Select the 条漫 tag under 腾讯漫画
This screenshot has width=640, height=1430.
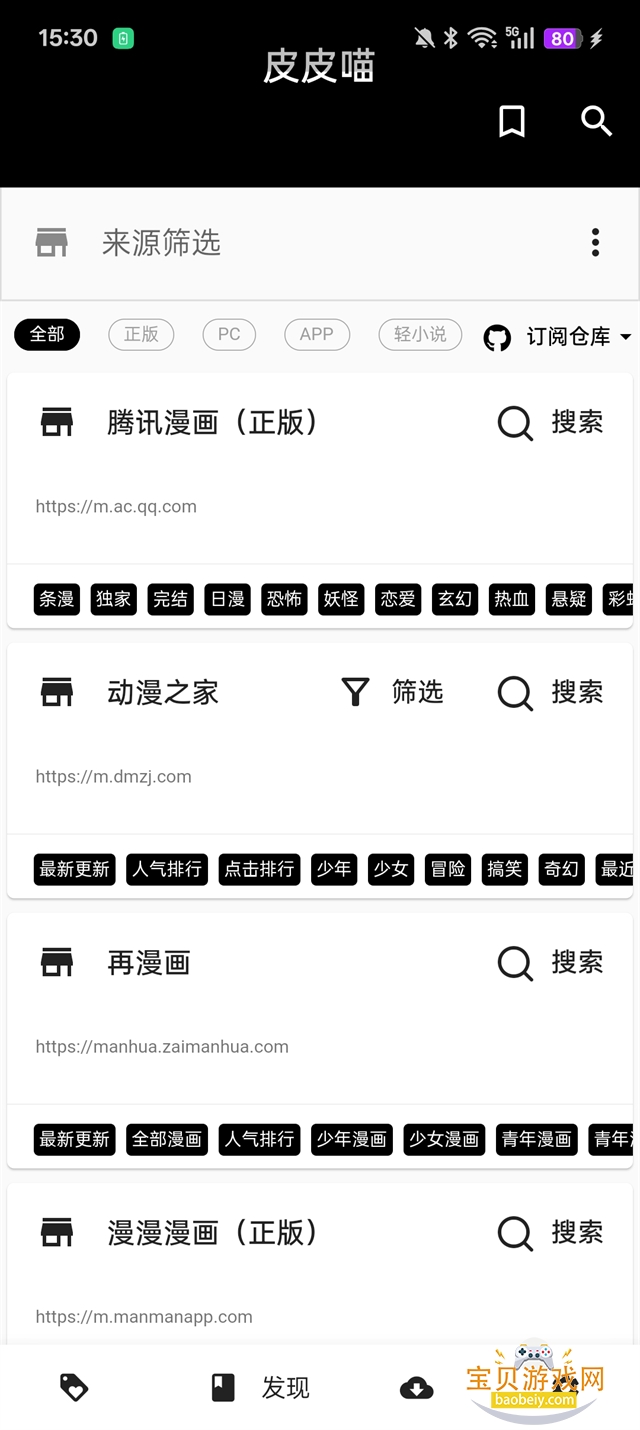[x=57, y=599]
